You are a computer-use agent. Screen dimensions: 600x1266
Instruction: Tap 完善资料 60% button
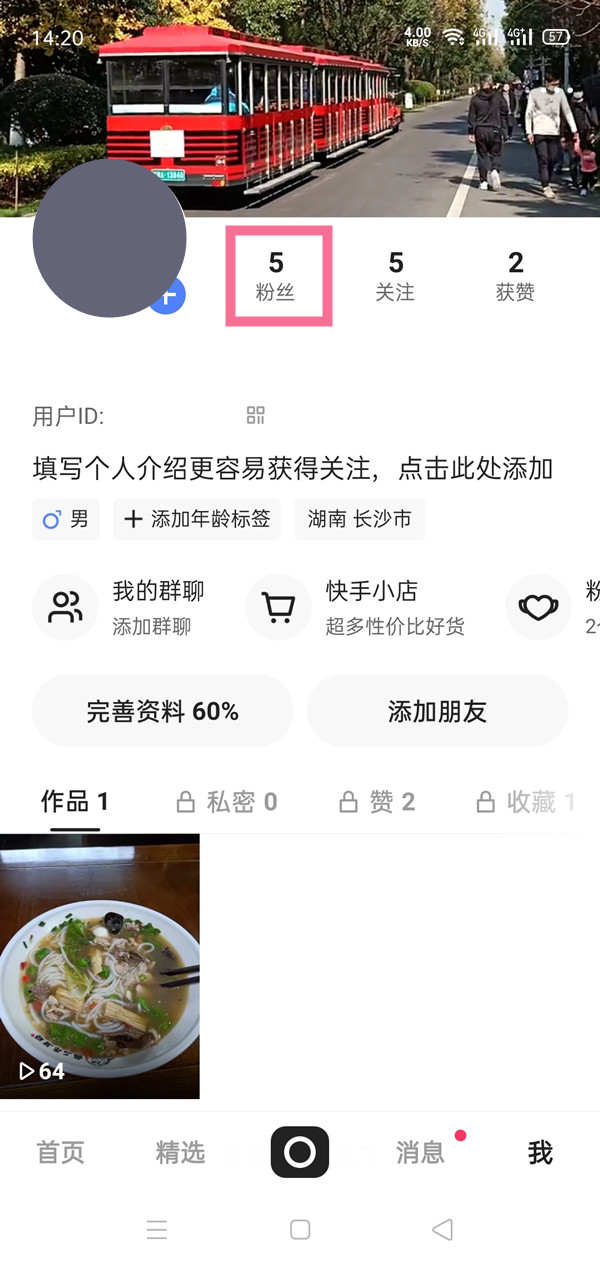[x=162, y=711]
